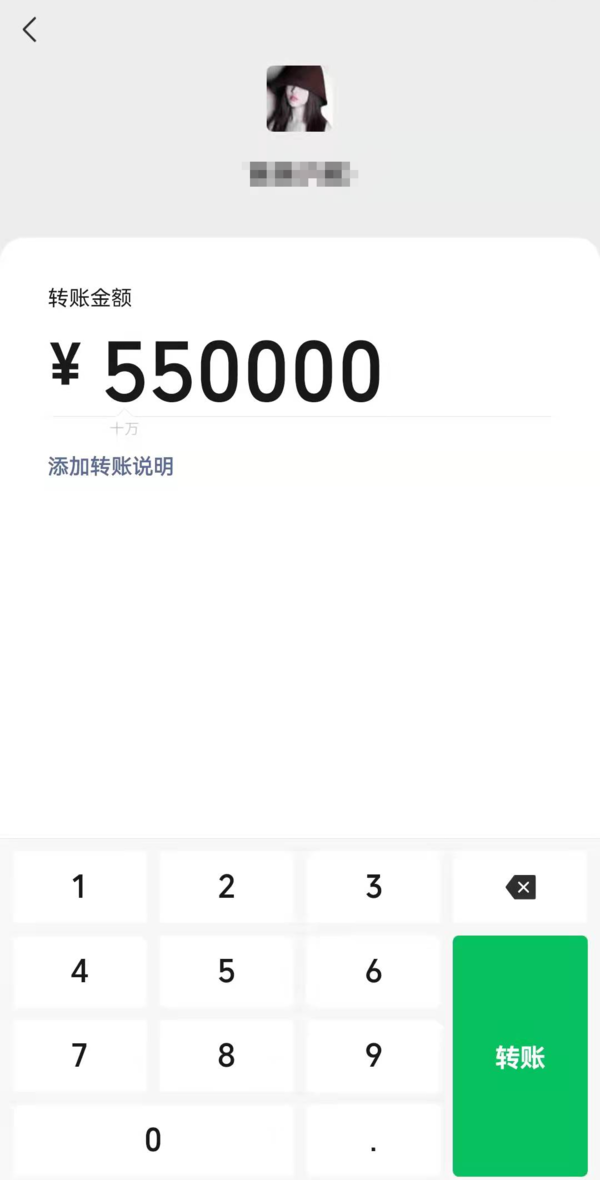
Task: Add a 9 with the keypad
Action: point(373,1056)
